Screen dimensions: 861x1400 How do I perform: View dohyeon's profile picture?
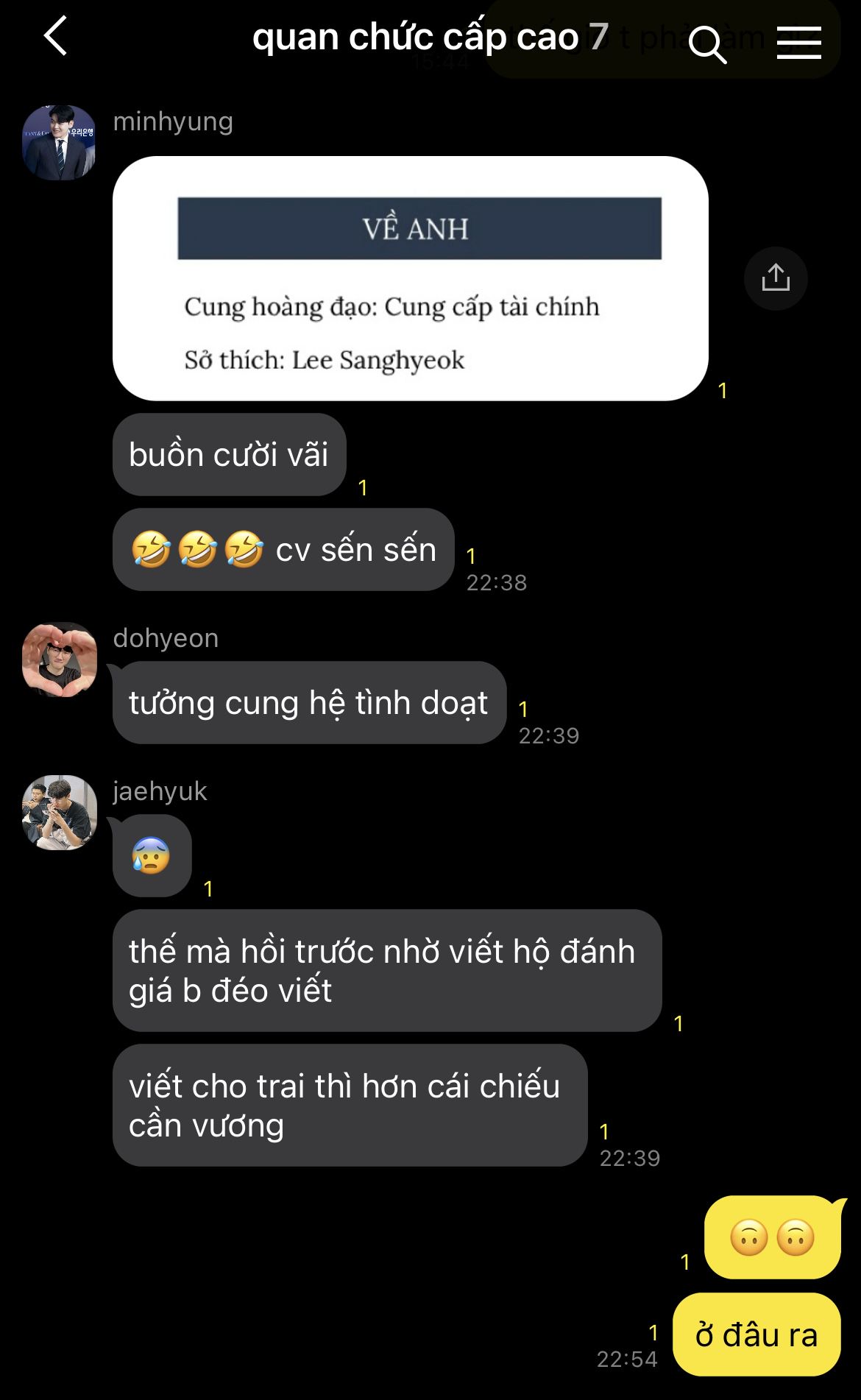[60, 660]
